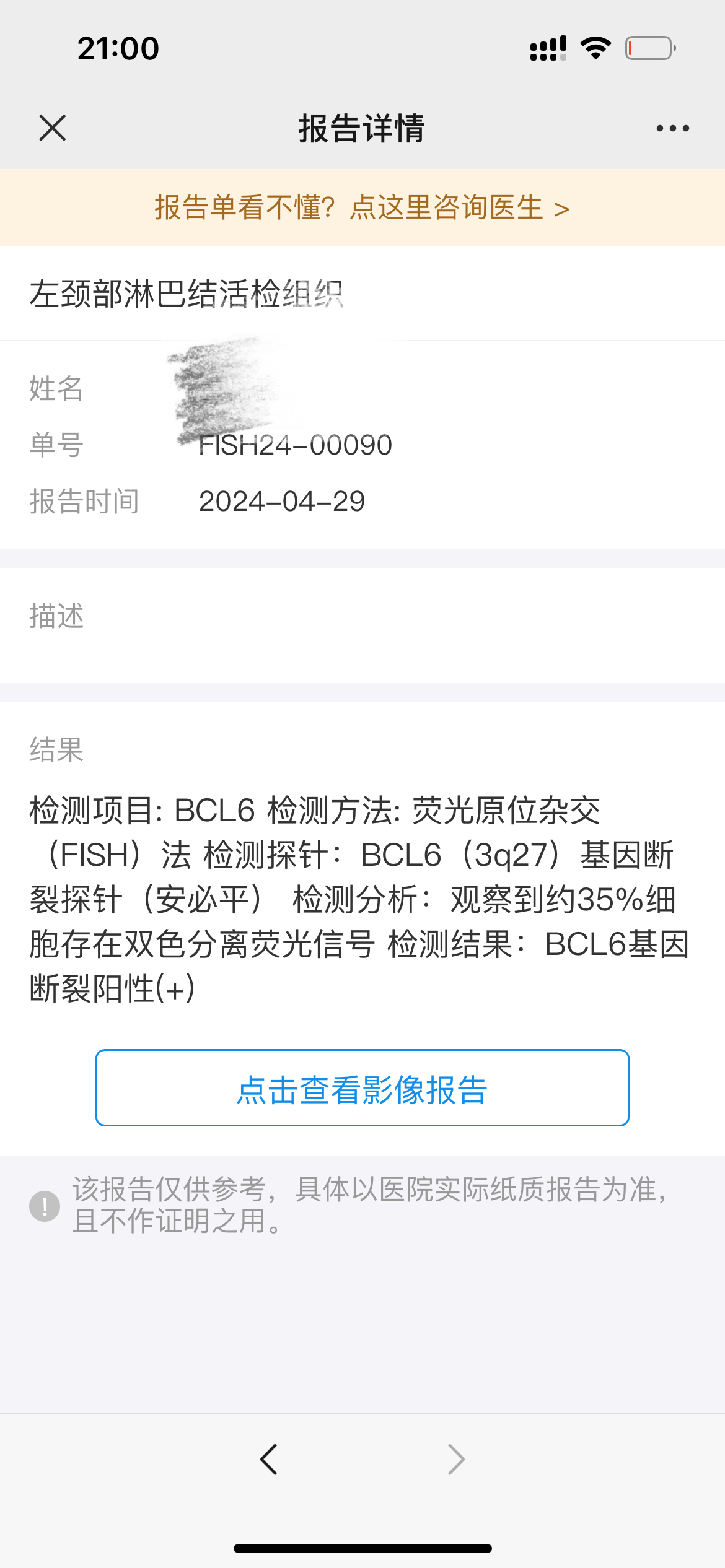Image resolution: width=725 pixels, height=1568 pixels.
Task: Open 点击查看影像报告 to view imaging report
Action: click(362, 1087)
